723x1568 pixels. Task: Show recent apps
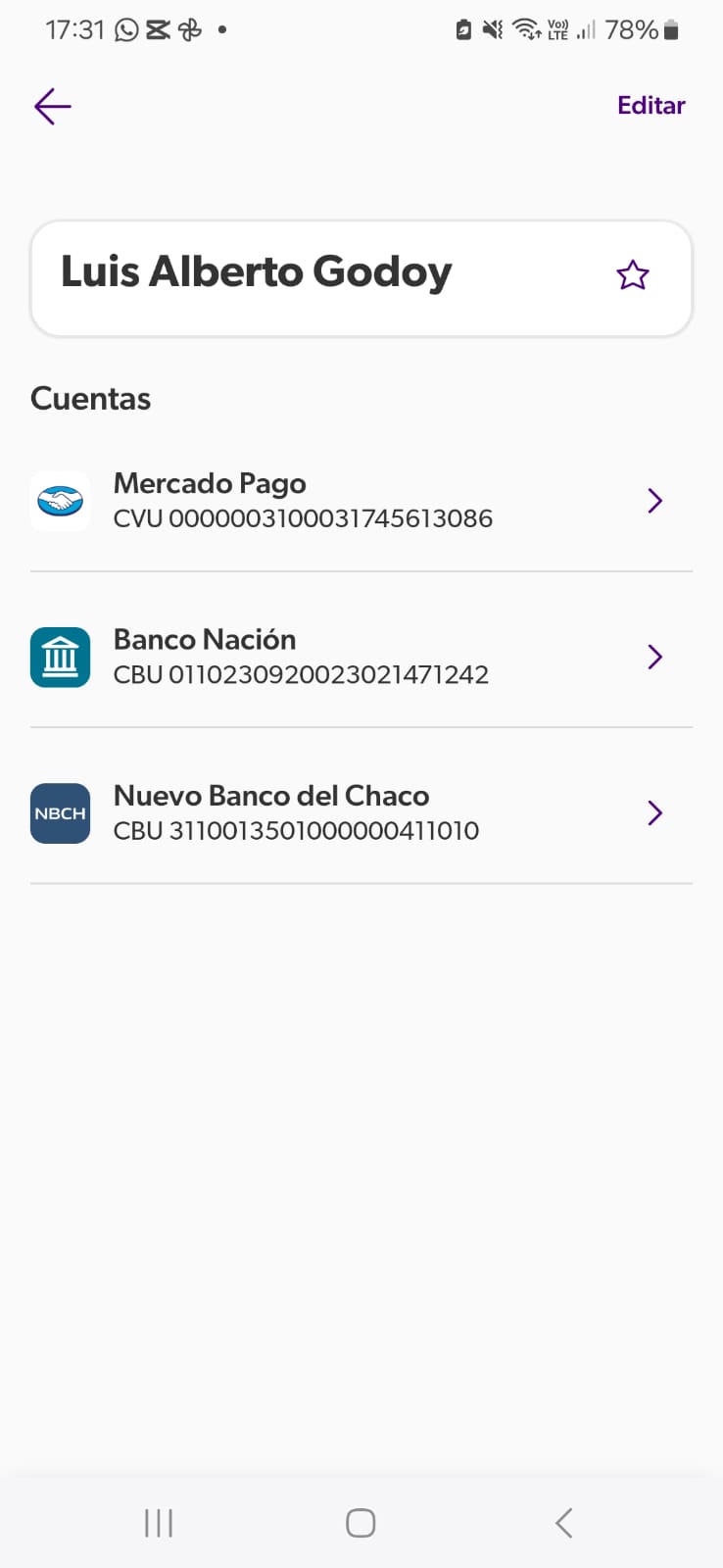(x=159, y=1523)
